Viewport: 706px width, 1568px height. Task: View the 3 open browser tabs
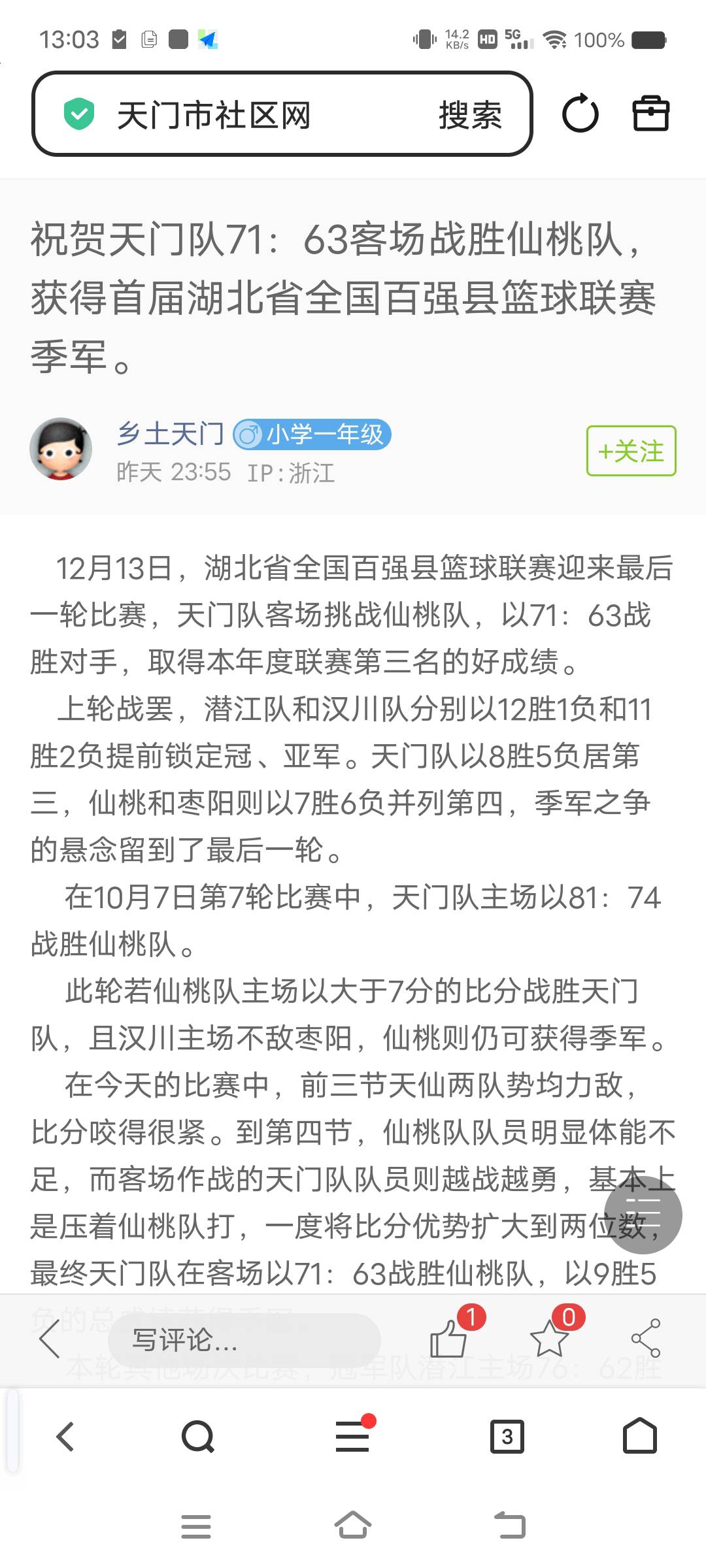(x=507, y=1437)
